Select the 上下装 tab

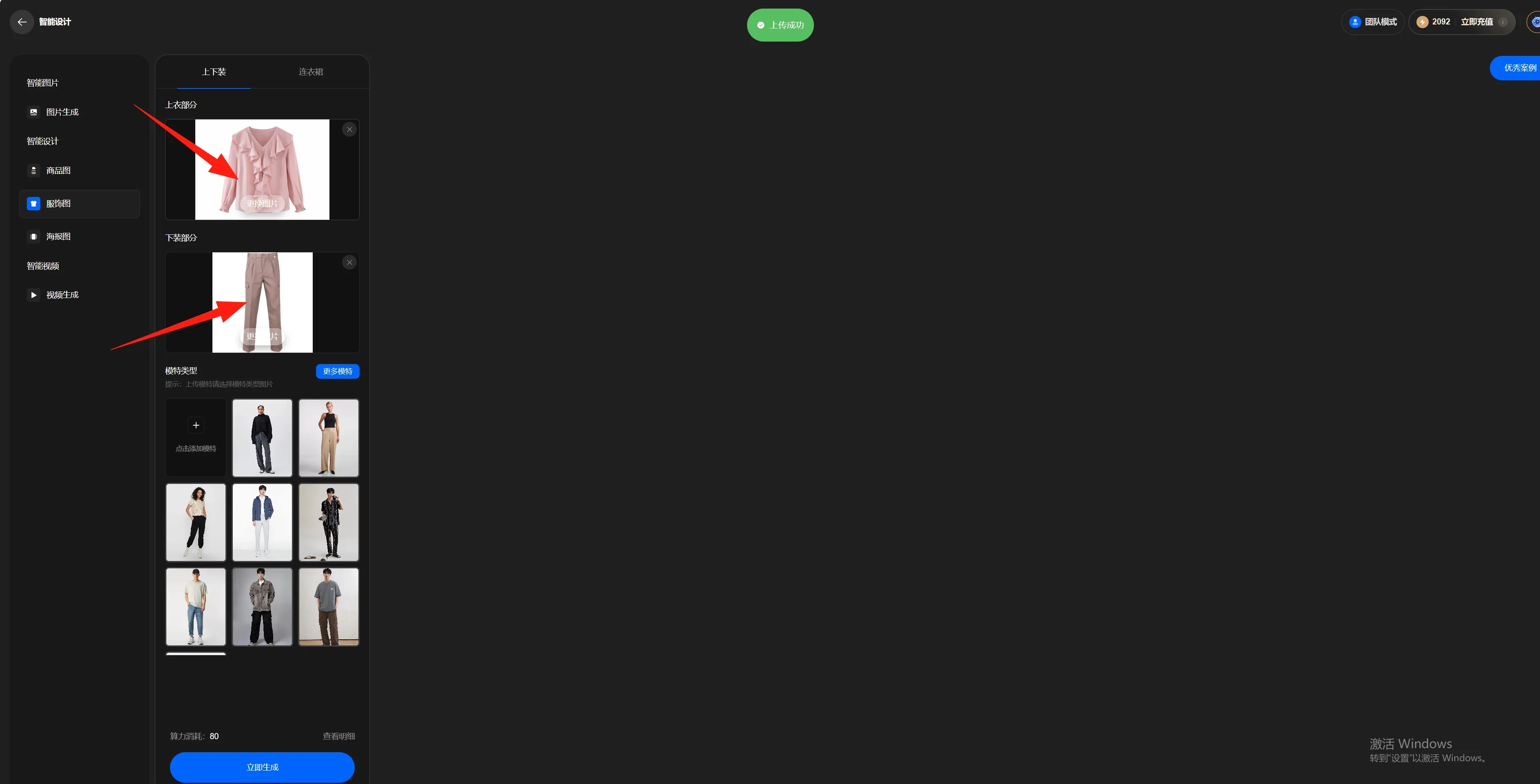(213, 72)
